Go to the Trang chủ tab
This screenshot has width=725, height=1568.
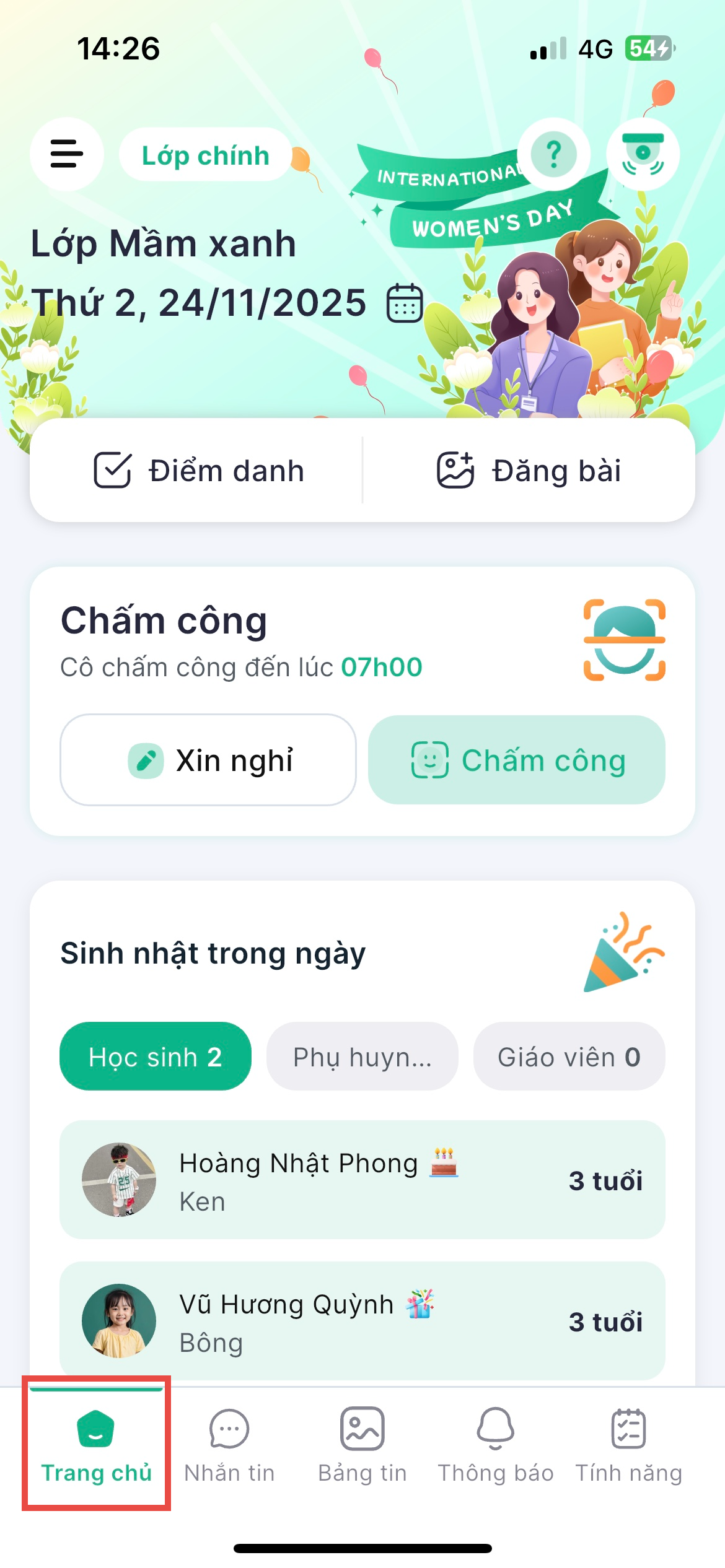[96, 1446]
